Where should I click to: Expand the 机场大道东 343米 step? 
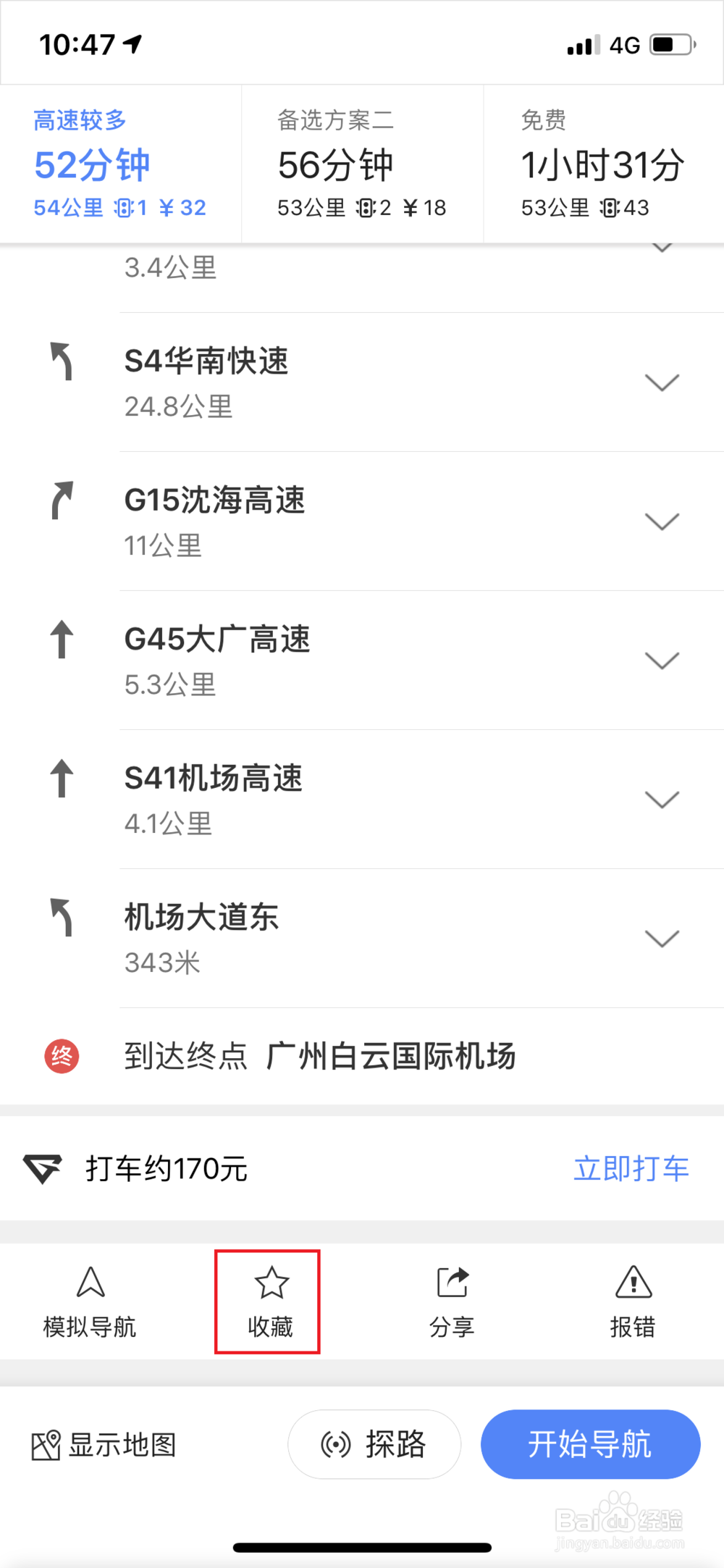pyautogui.click(x=661, y=939)
